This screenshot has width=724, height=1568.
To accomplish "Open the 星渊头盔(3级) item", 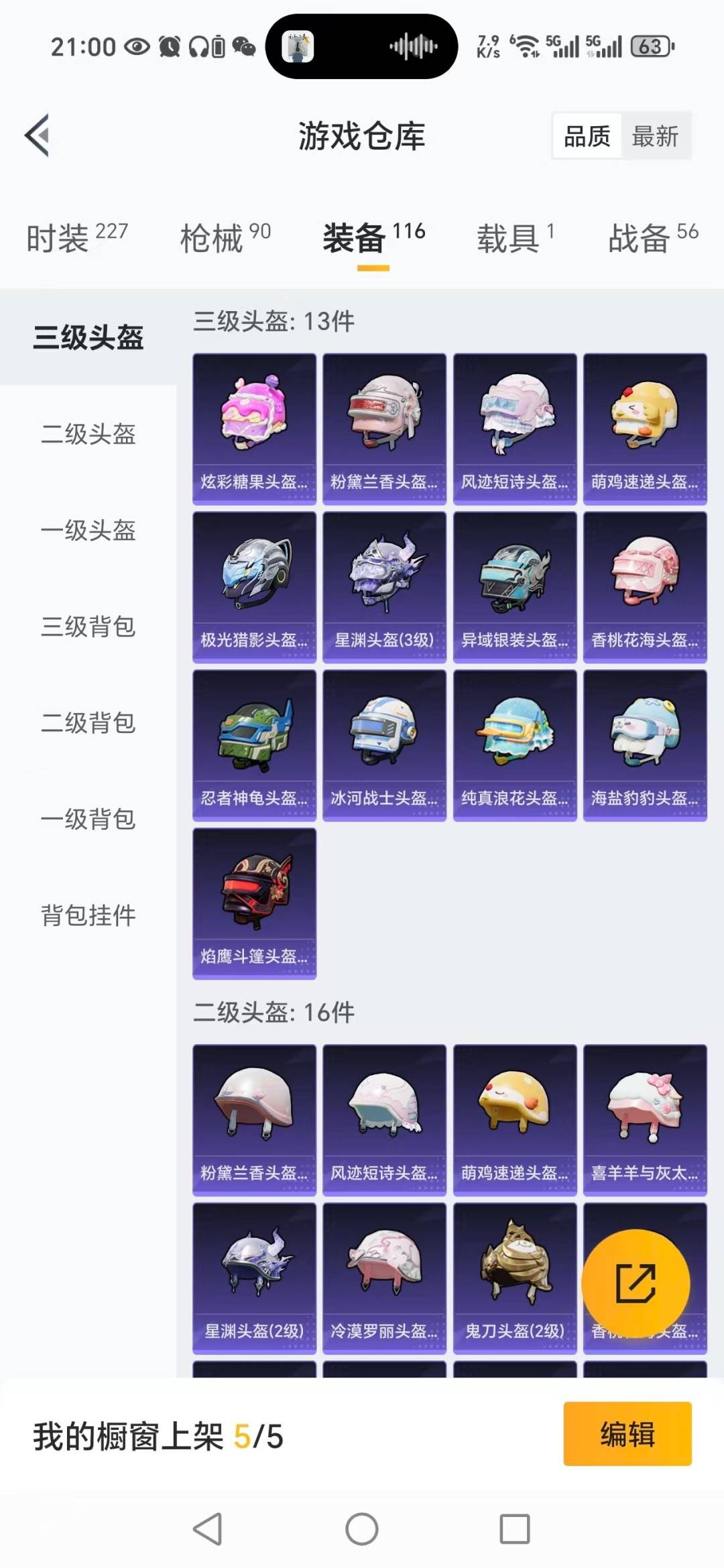I will pyautogui.click(x=383, y=587).
